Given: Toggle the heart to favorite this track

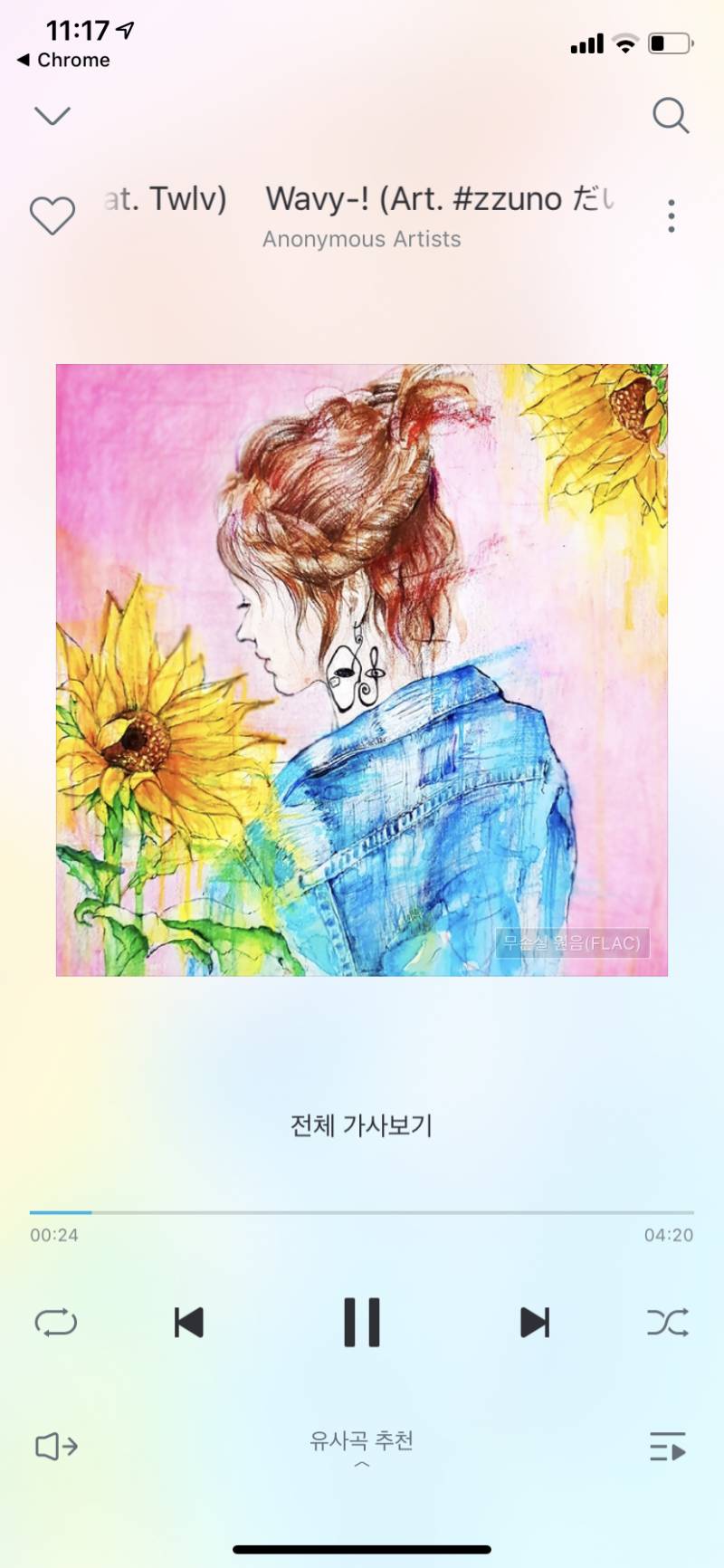Looking at the screenshot, I should [x=52, y=215].
